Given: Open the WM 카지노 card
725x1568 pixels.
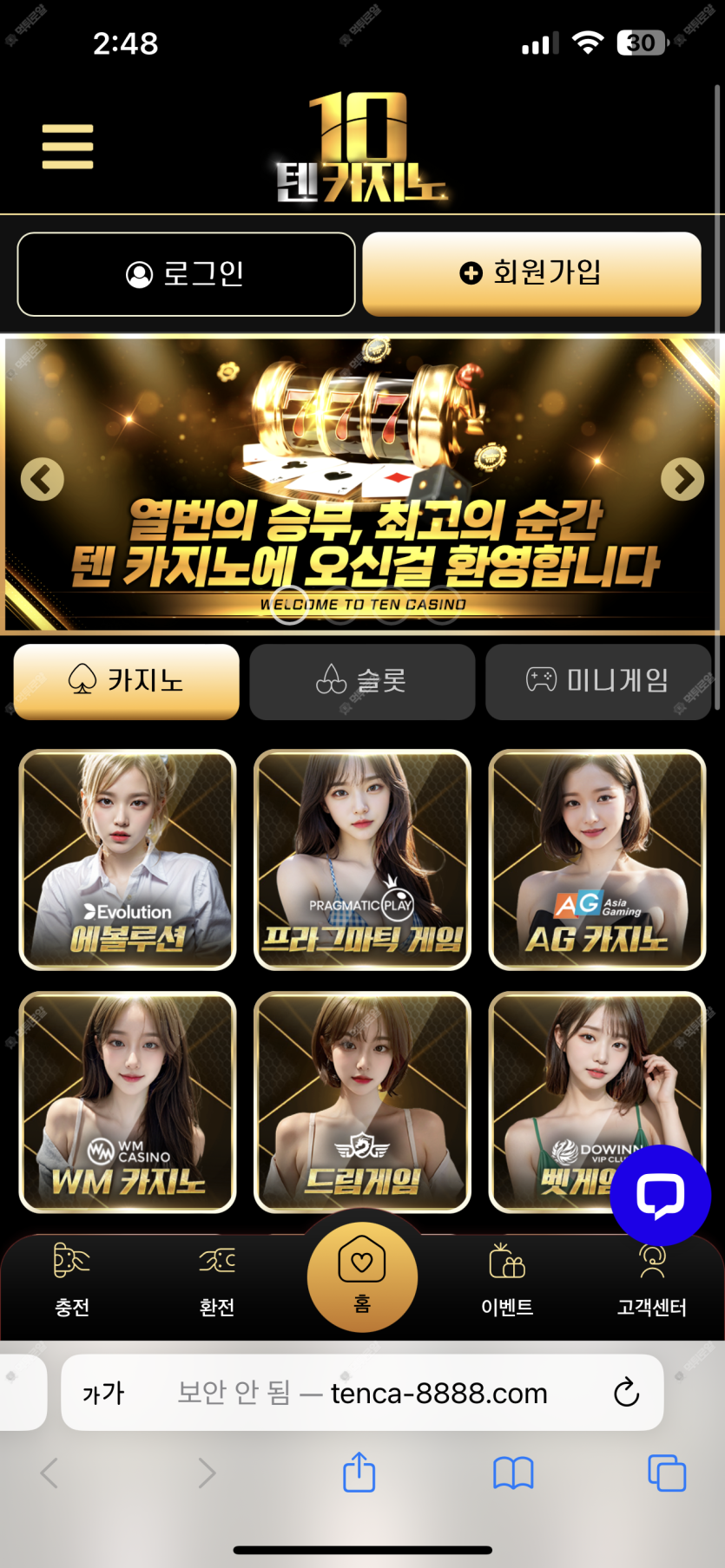Looking at the screenshot, I should tap(128, 1101).
